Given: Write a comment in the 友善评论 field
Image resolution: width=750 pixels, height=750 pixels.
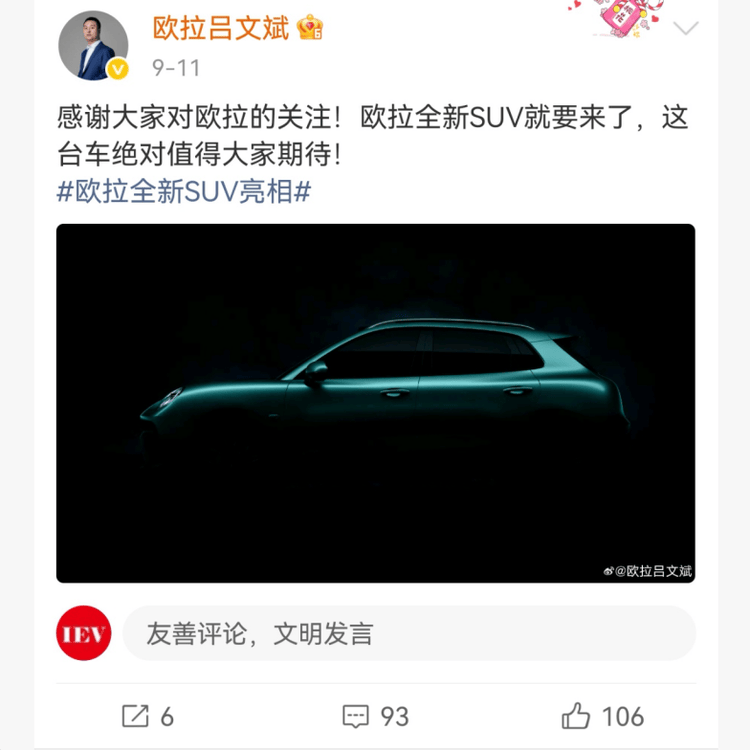Looking at the screenshot, I should [x=408, y=633].
